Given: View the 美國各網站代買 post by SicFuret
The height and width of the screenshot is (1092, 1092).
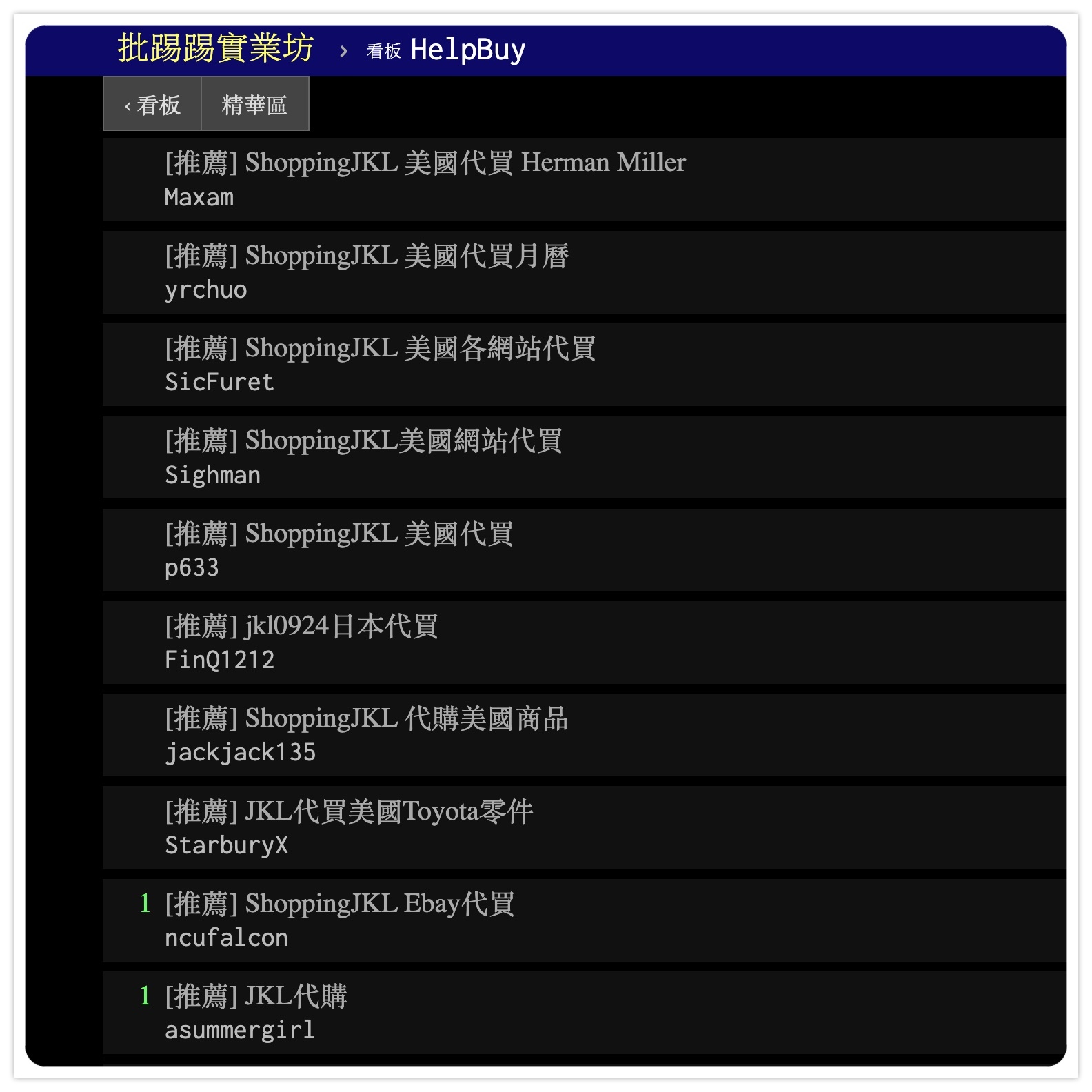Looking at the screenshot, I should [381, 348].
